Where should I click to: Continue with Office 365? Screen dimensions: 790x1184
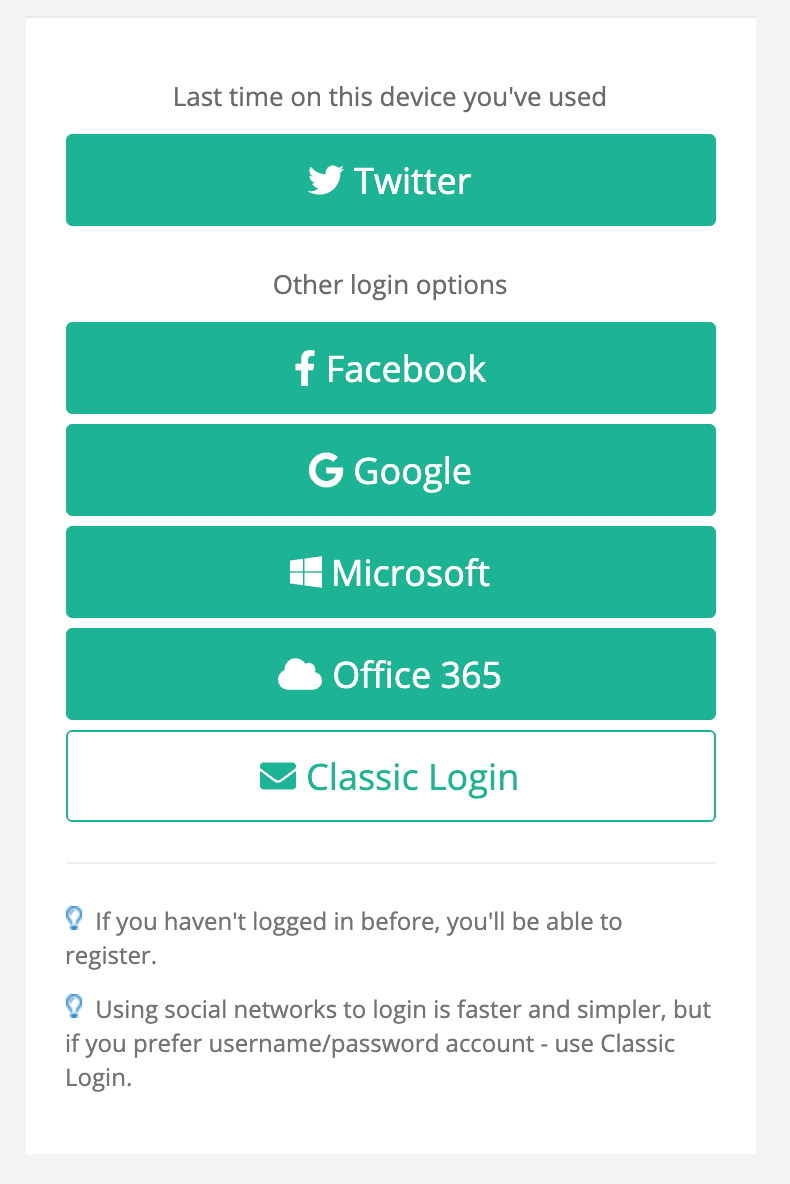pos(390,674)
